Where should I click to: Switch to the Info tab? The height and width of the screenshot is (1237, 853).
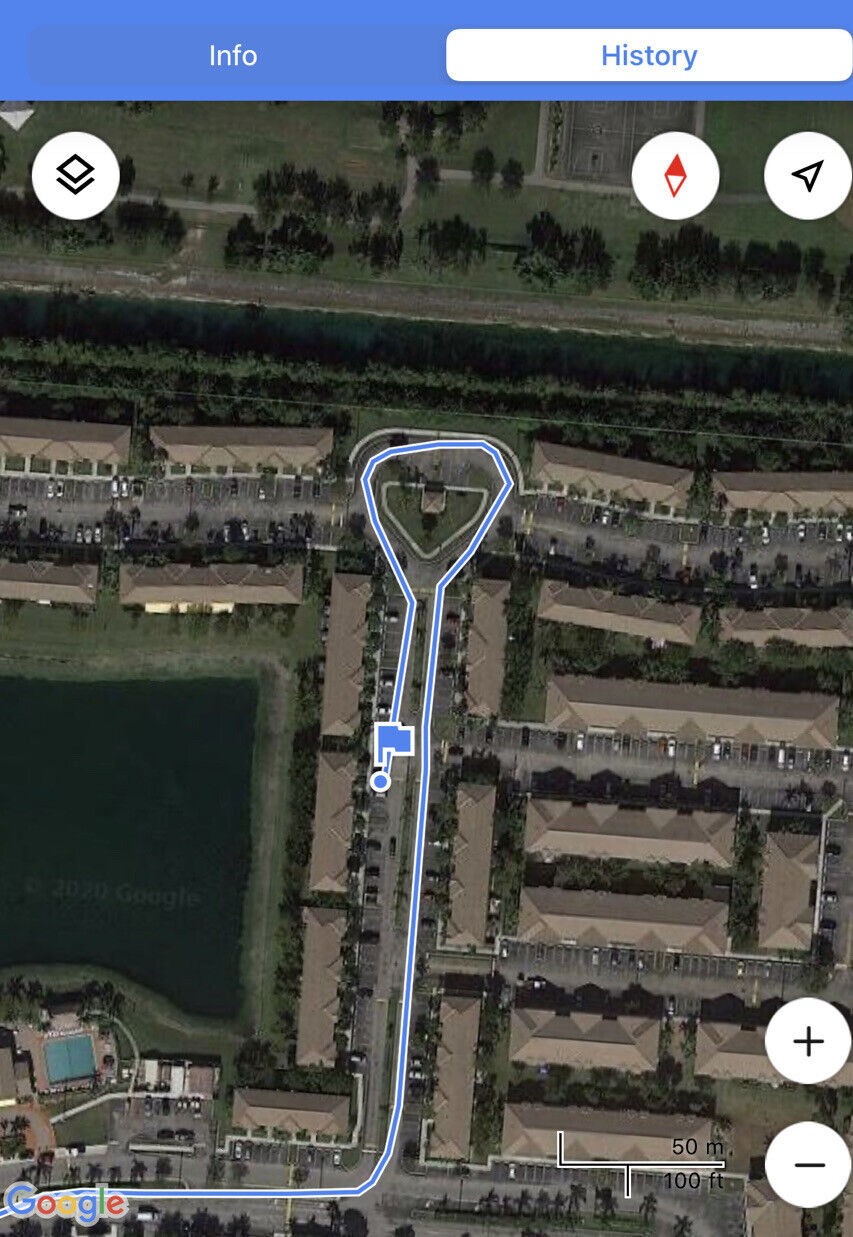pyautogui.click(x=234, y=55)
